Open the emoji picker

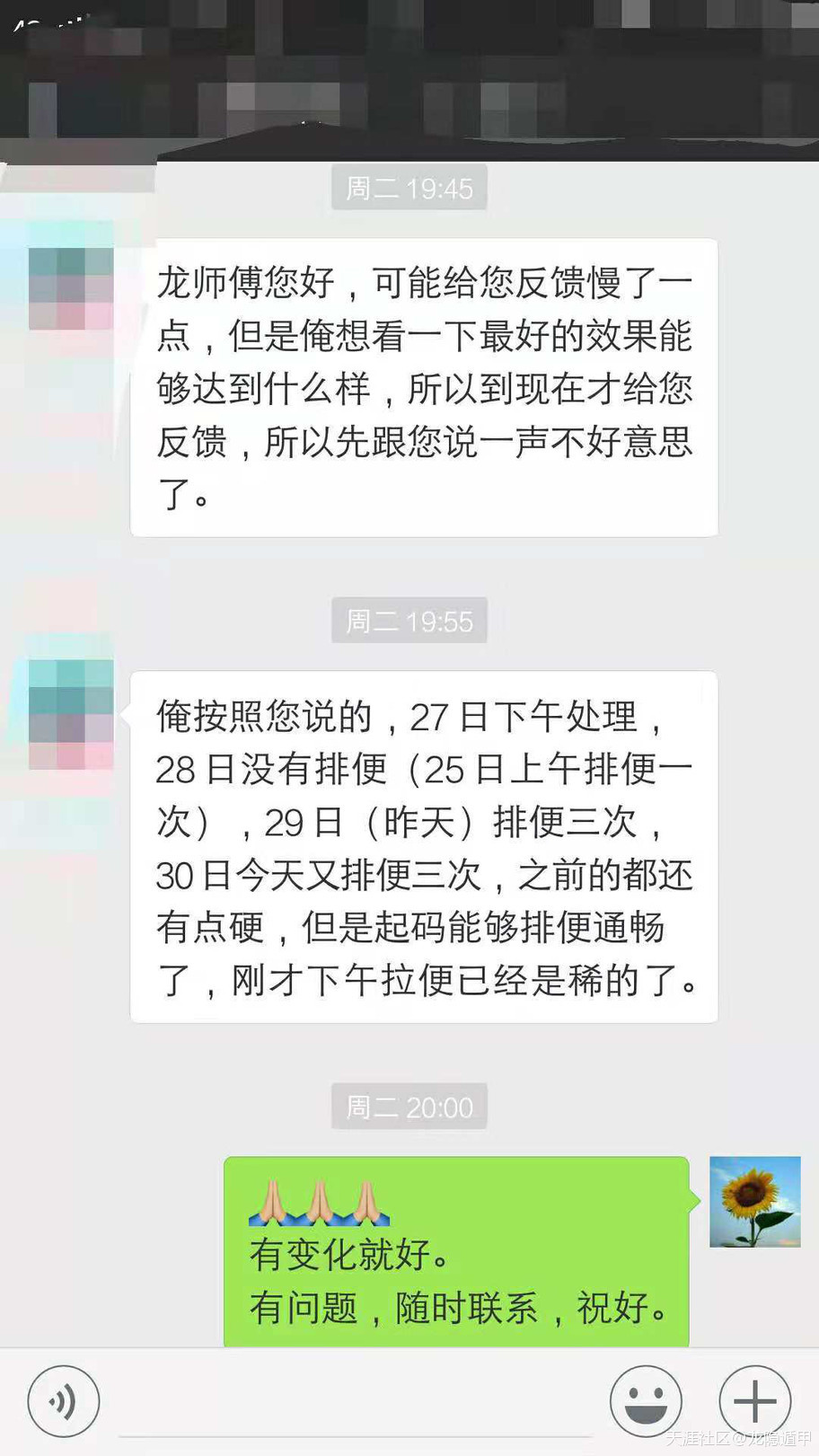(x=646, y=1401)
